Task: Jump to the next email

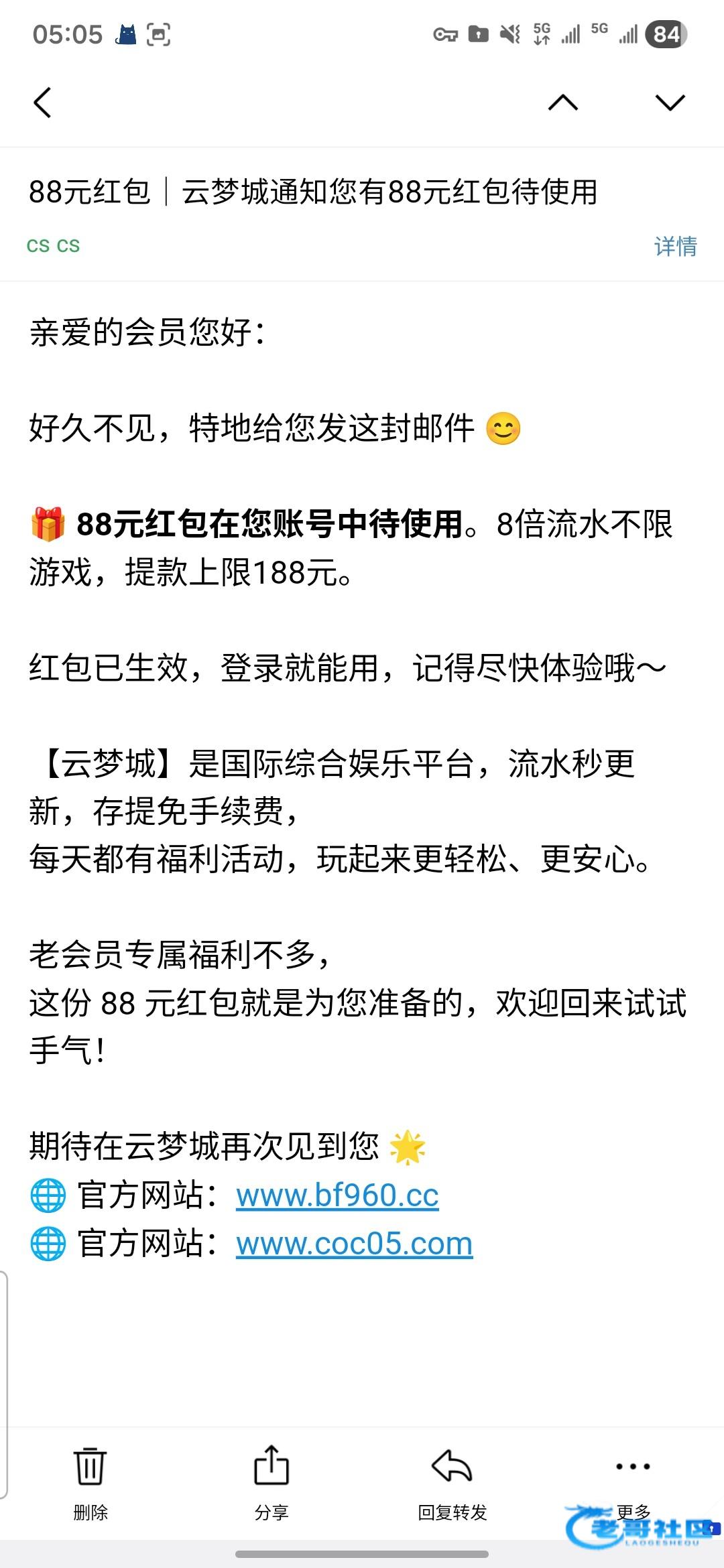Action: tap(670, 103)
